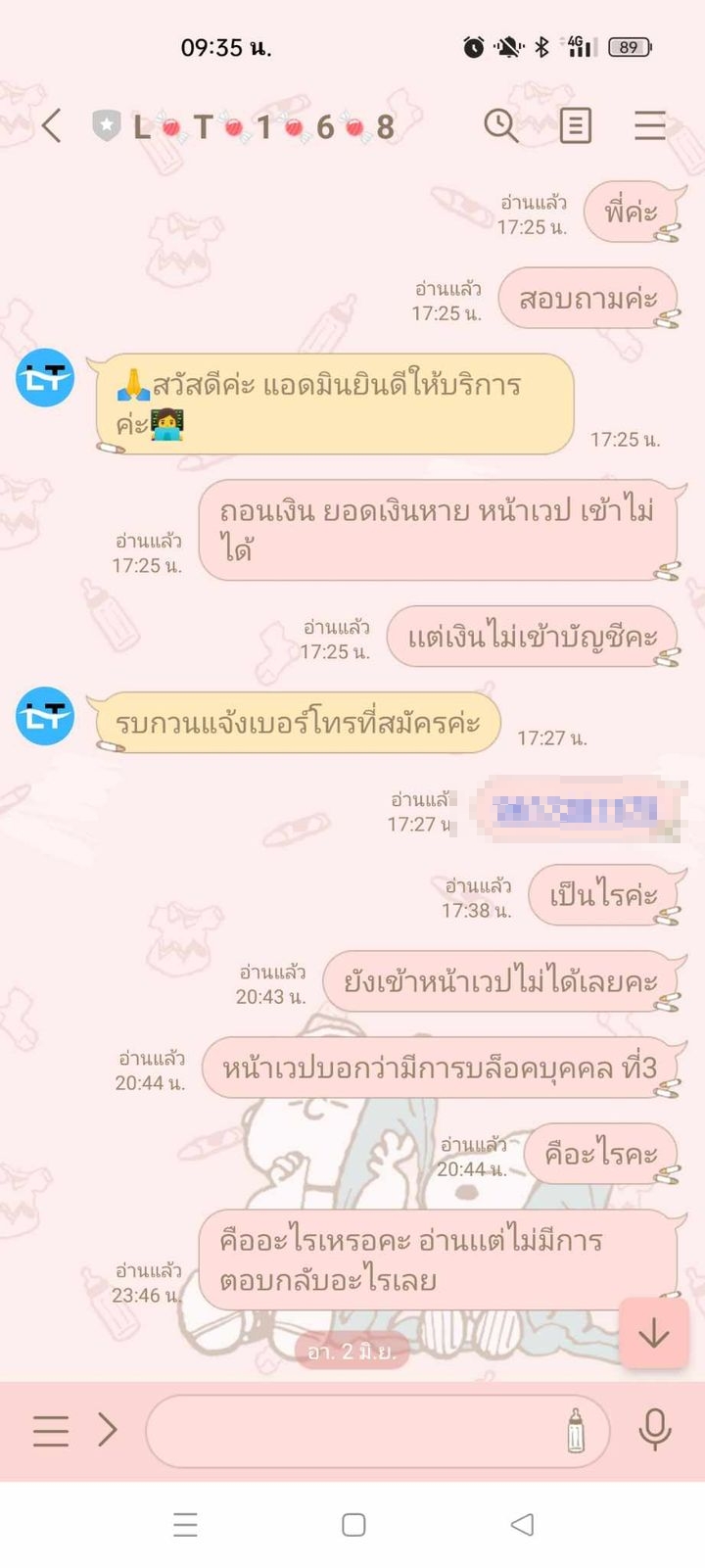Open the notes icon in header
The width and height of the screenshot is (705, 1568).
tap(575, 125)
